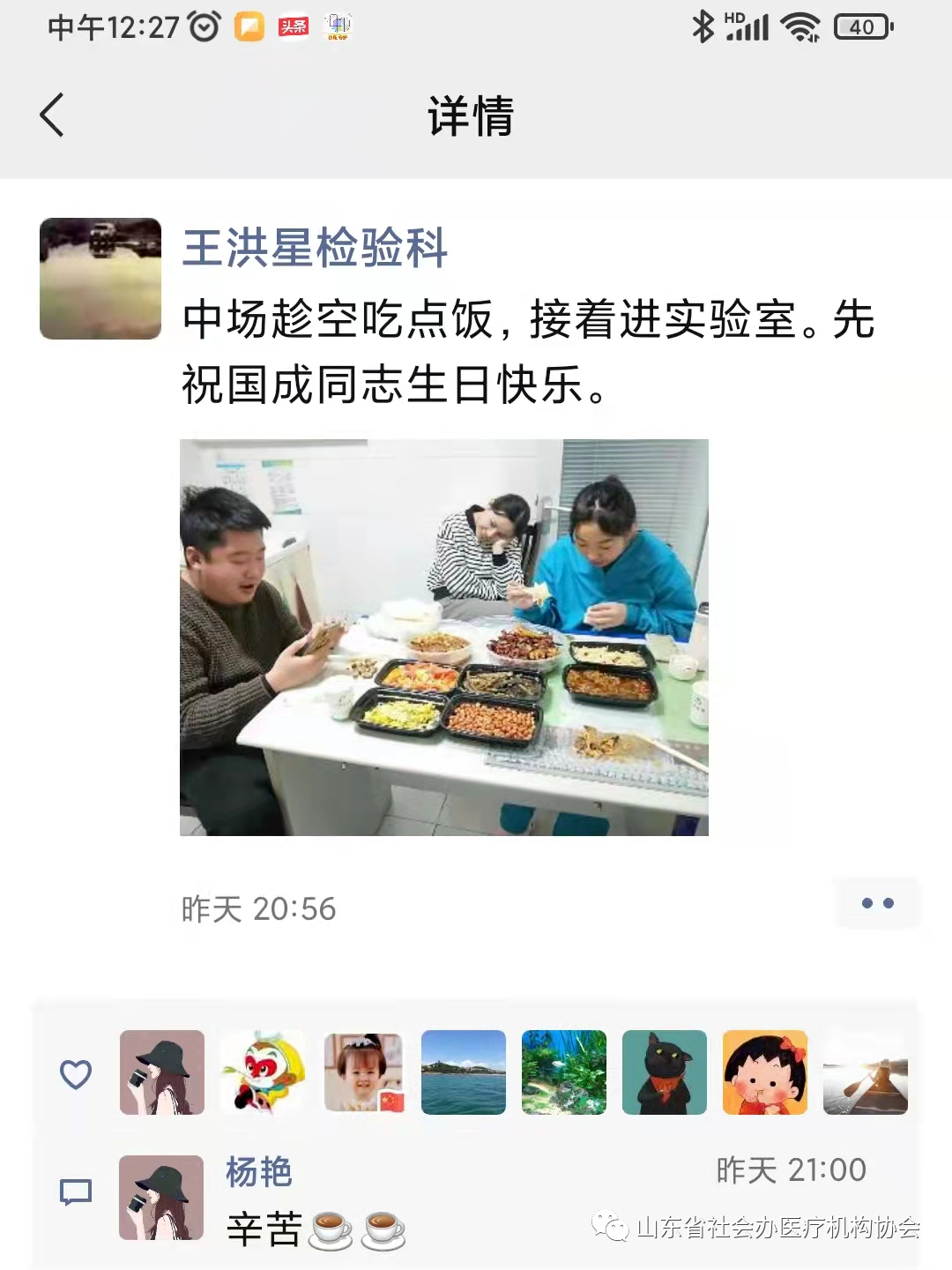Tap the black cat liker avatar
The width and height of the screenshot is (952, 1270).
point(664,1073)
